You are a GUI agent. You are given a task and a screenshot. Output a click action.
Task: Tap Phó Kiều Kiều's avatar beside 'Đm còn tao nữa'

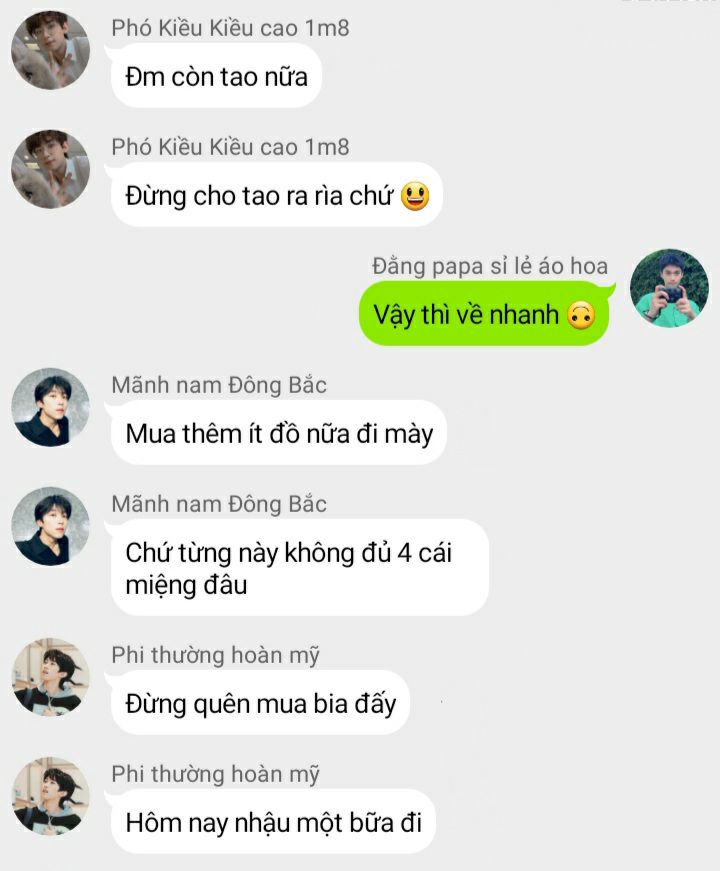pyautogui.click(x=50, y=51)
